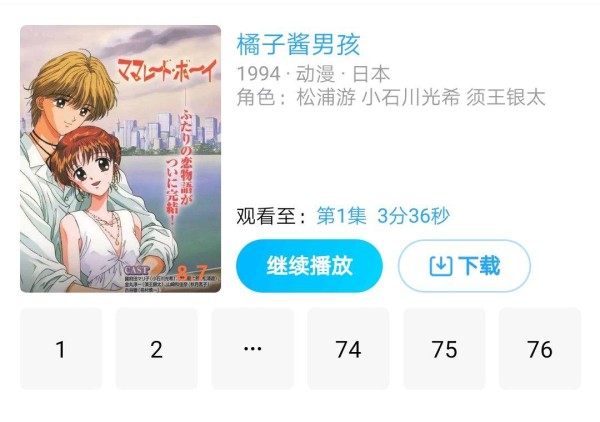Select episode 1
Screen dimensions: 600x422
pos(61,349)
